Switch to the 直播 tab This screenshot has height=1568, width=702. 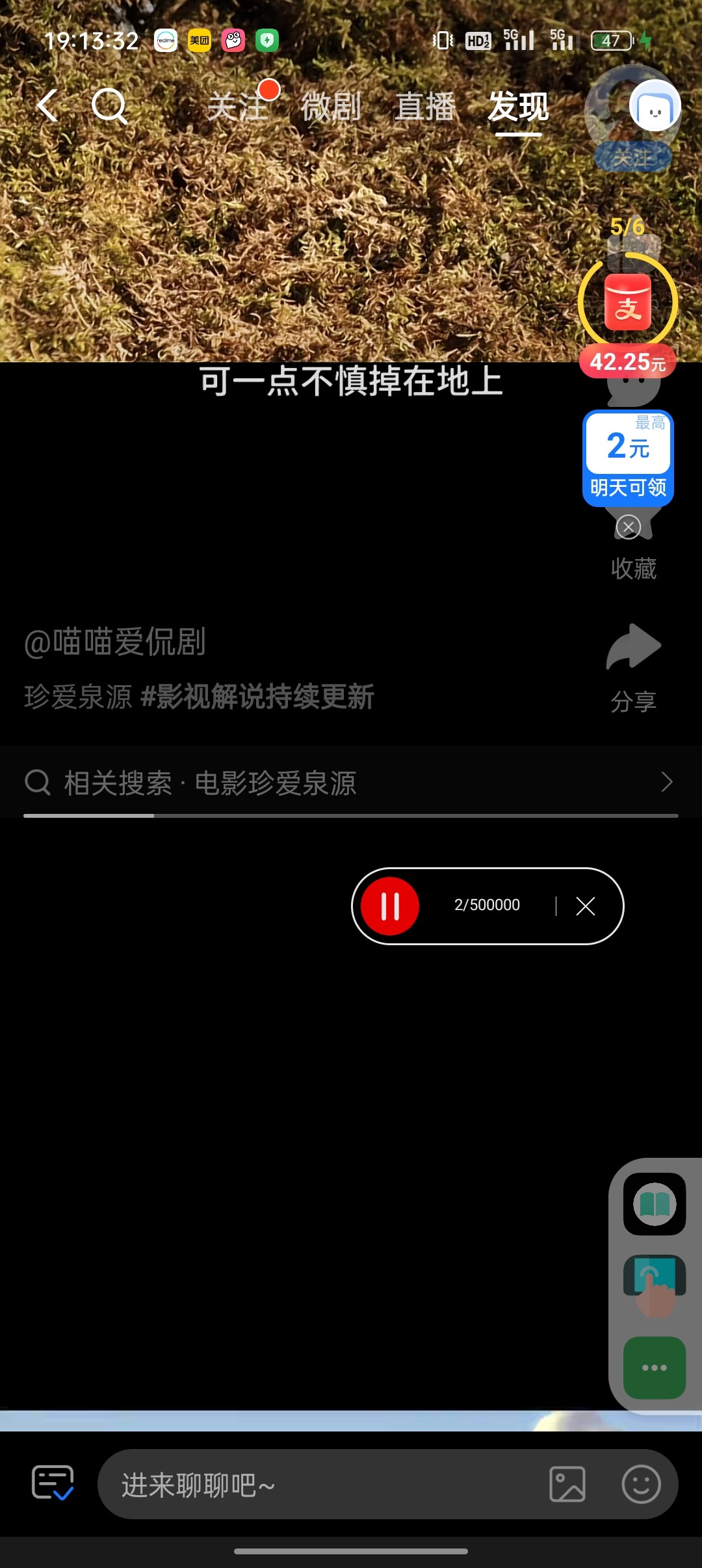424,107
